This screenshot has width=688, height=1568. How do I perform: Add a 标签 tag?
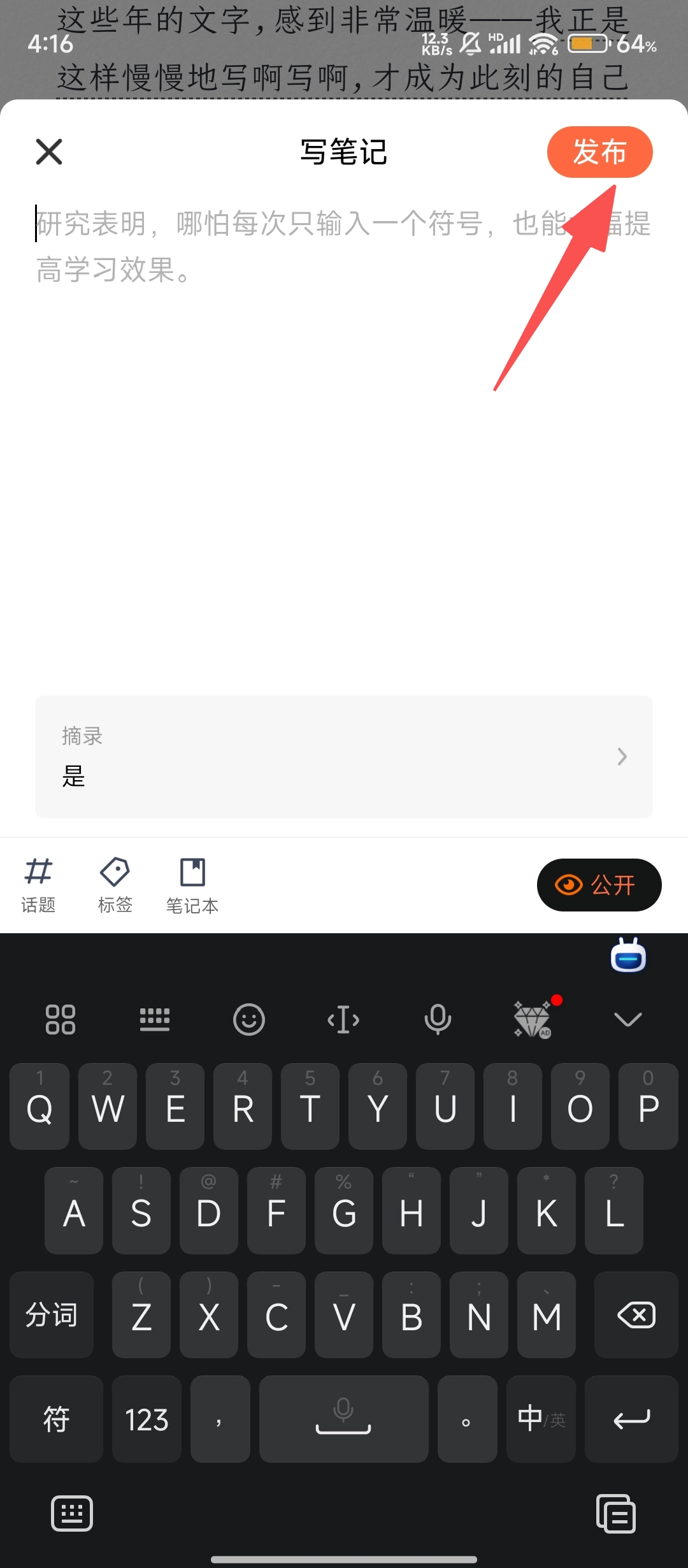point(115,885)
